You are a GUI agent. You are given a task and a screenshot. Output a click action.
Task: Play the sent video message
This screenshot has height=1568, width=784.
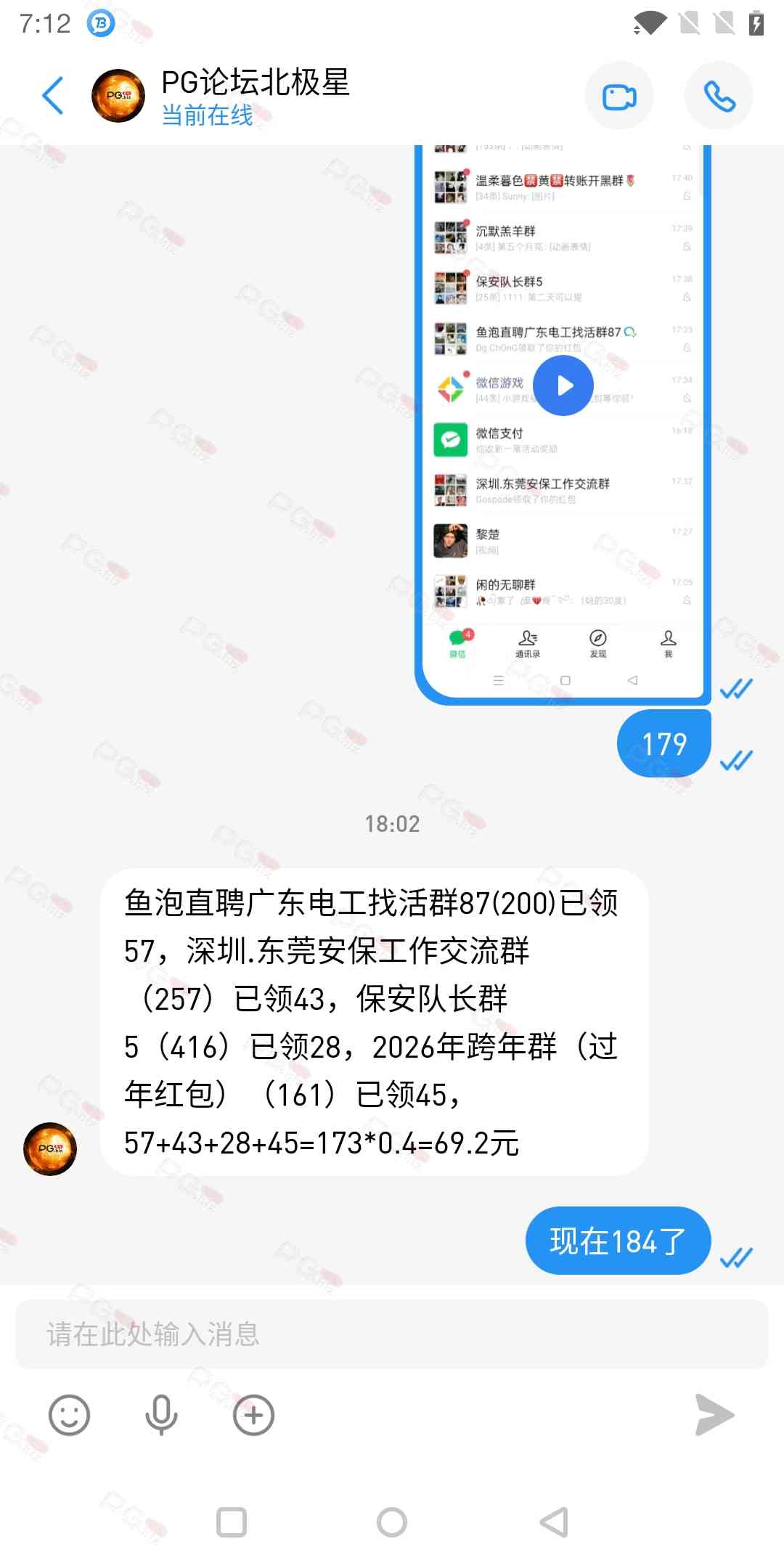coord(563,385)
